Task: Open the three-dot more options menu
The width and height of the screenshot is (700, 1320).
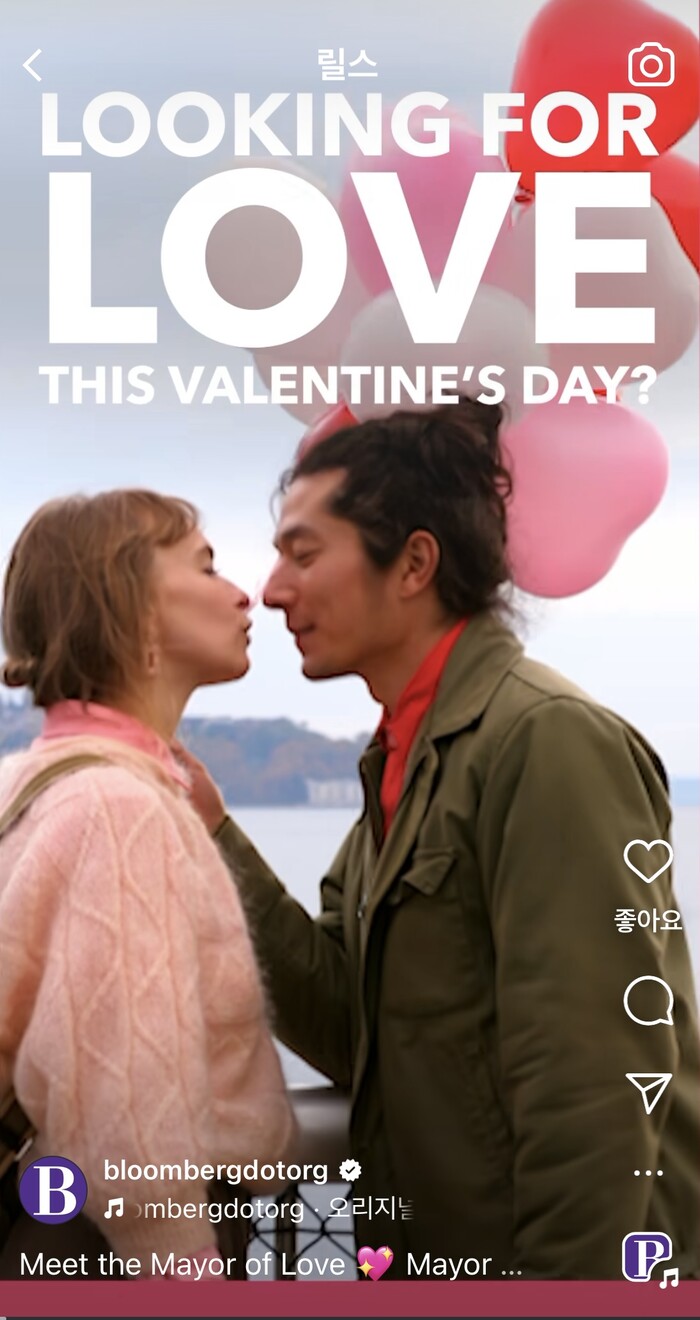Action: pyautogui.click(x=648, y=1173)
